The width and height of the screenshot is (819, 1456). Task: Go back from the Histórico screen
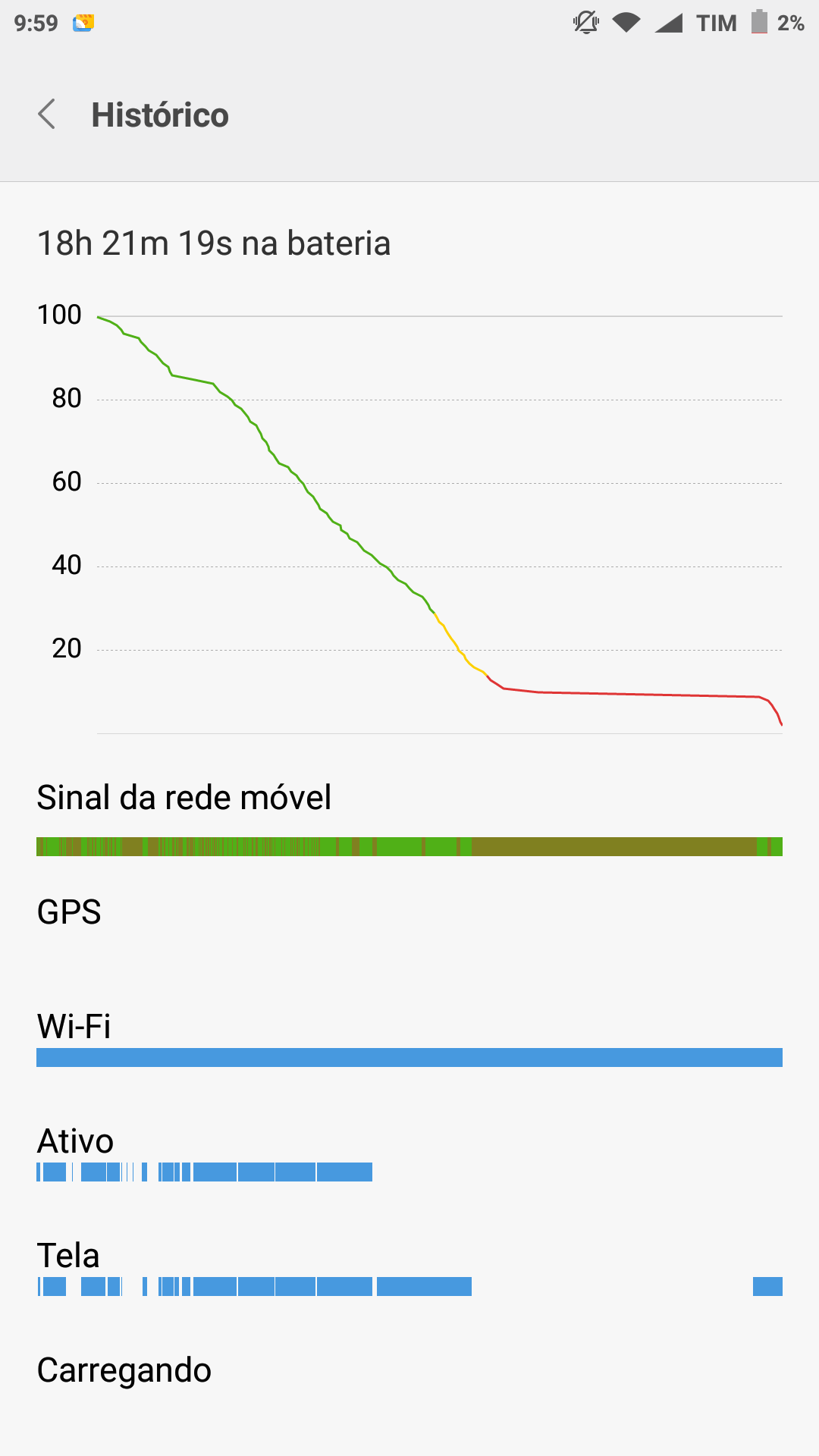tap(47, 115)
